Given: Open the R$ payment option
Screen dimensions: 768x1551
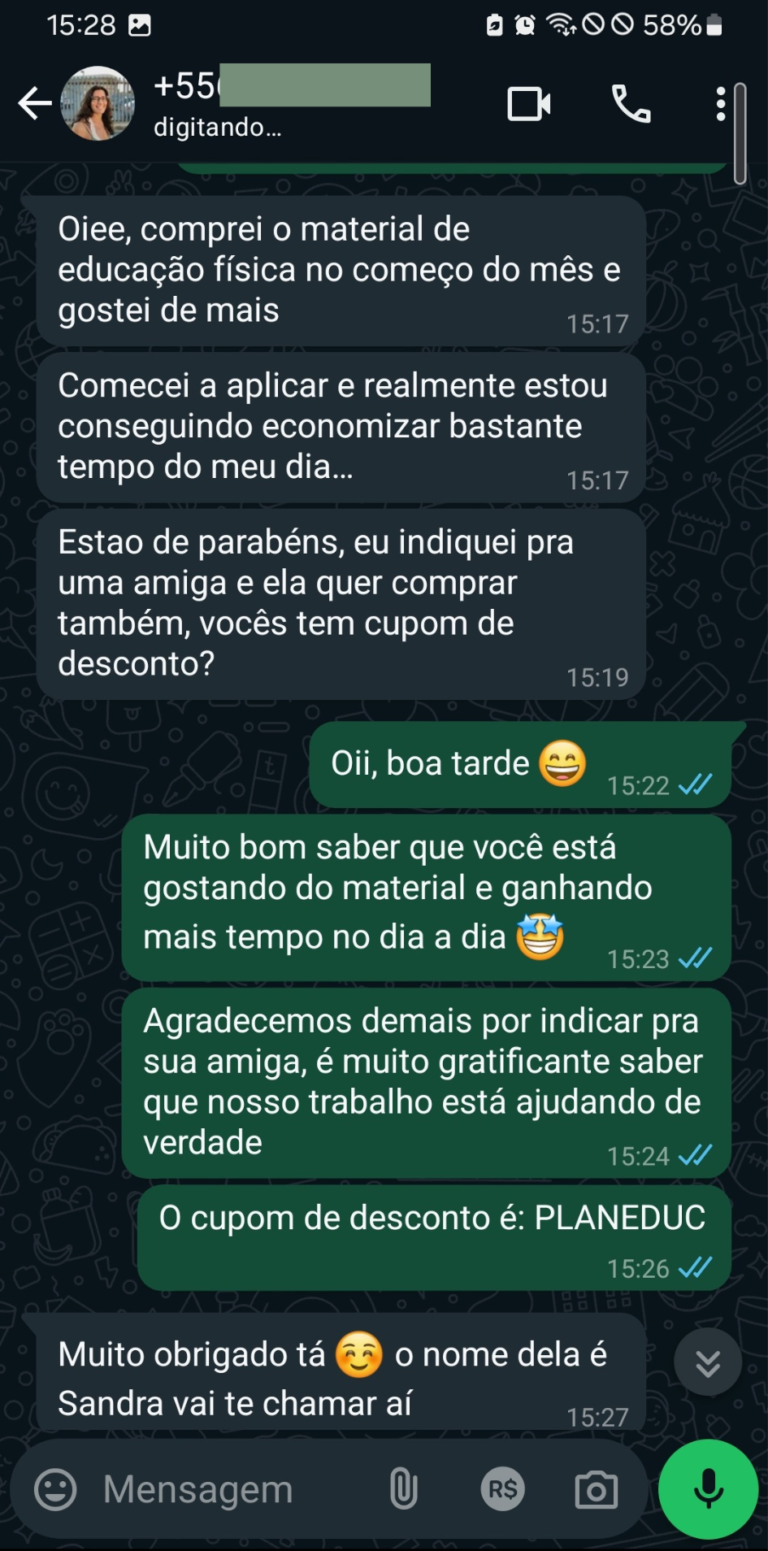Looking at the screenshot, I should pyautogui.click(x=502, y=1490).
